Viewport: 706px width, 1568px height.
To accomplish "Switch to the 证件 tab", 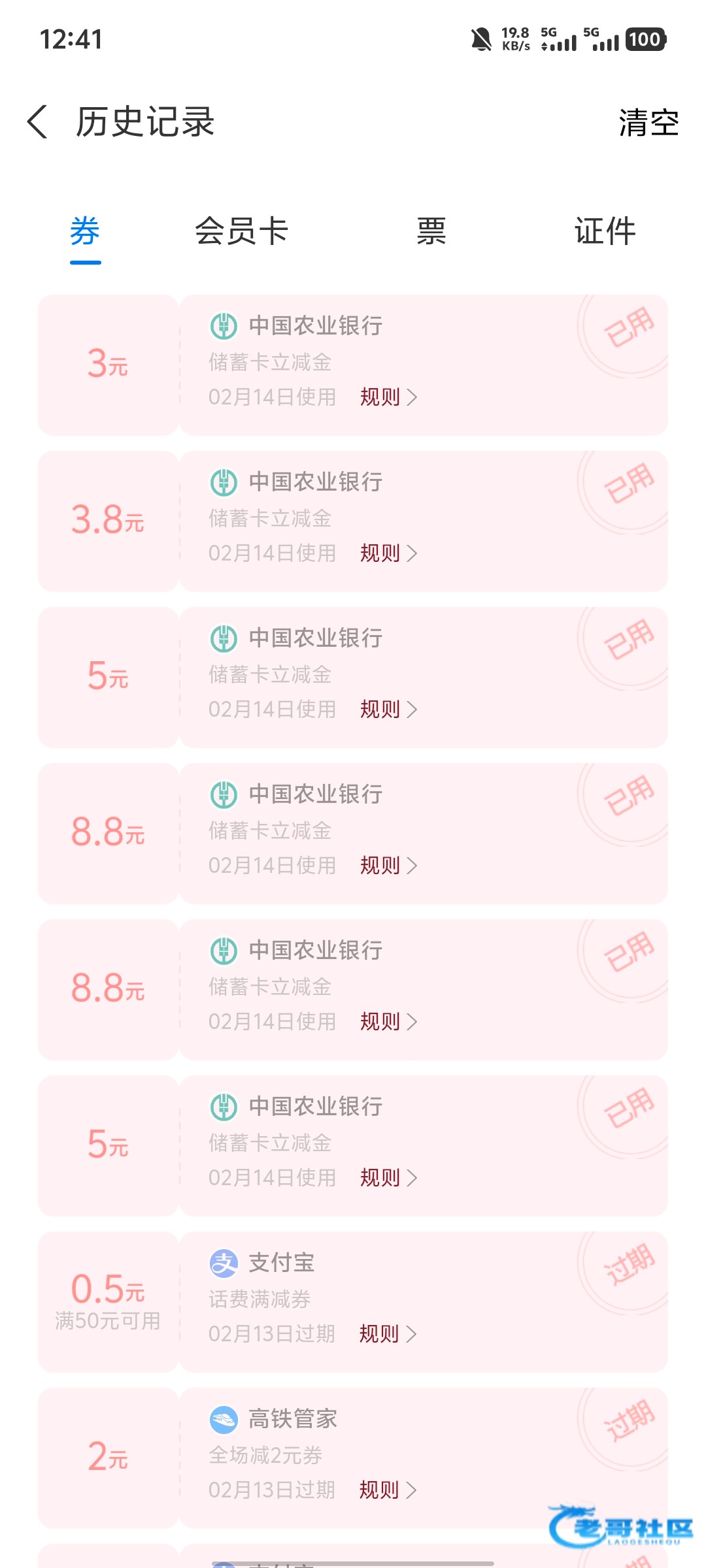I will coord(605,231).
